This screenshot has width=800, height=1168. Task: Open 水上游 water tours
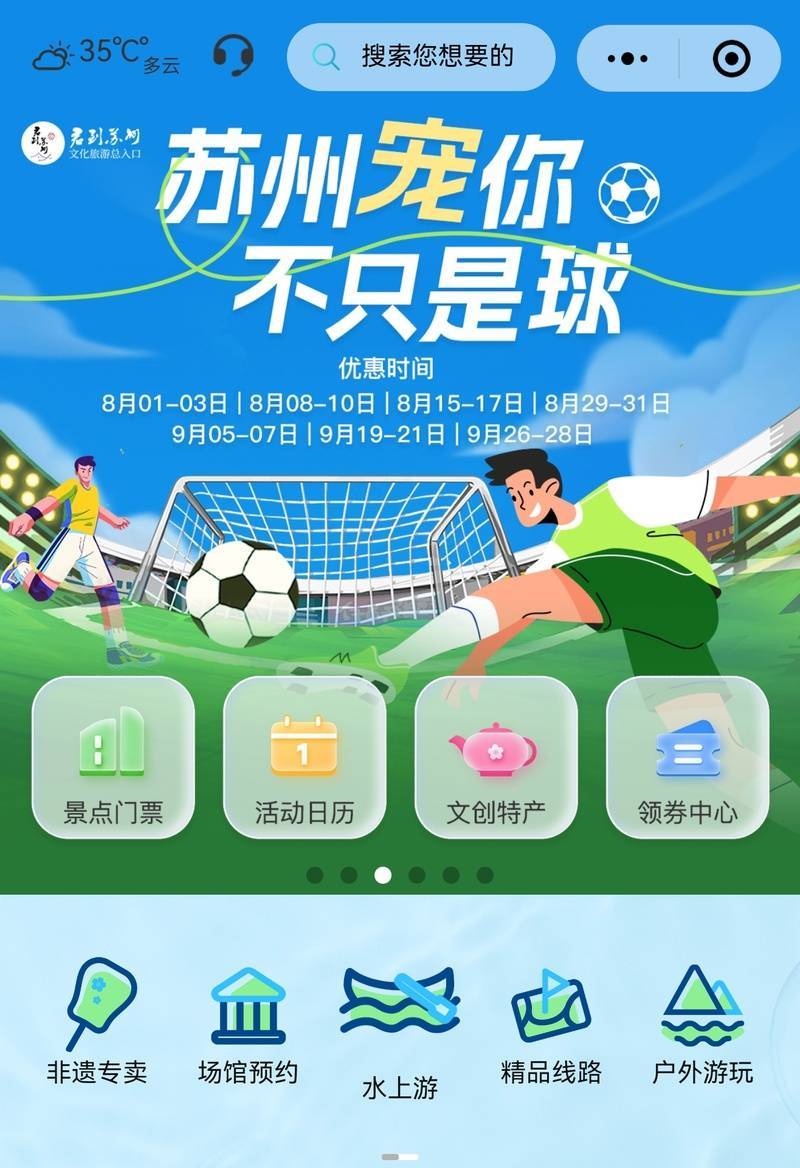400,1030
